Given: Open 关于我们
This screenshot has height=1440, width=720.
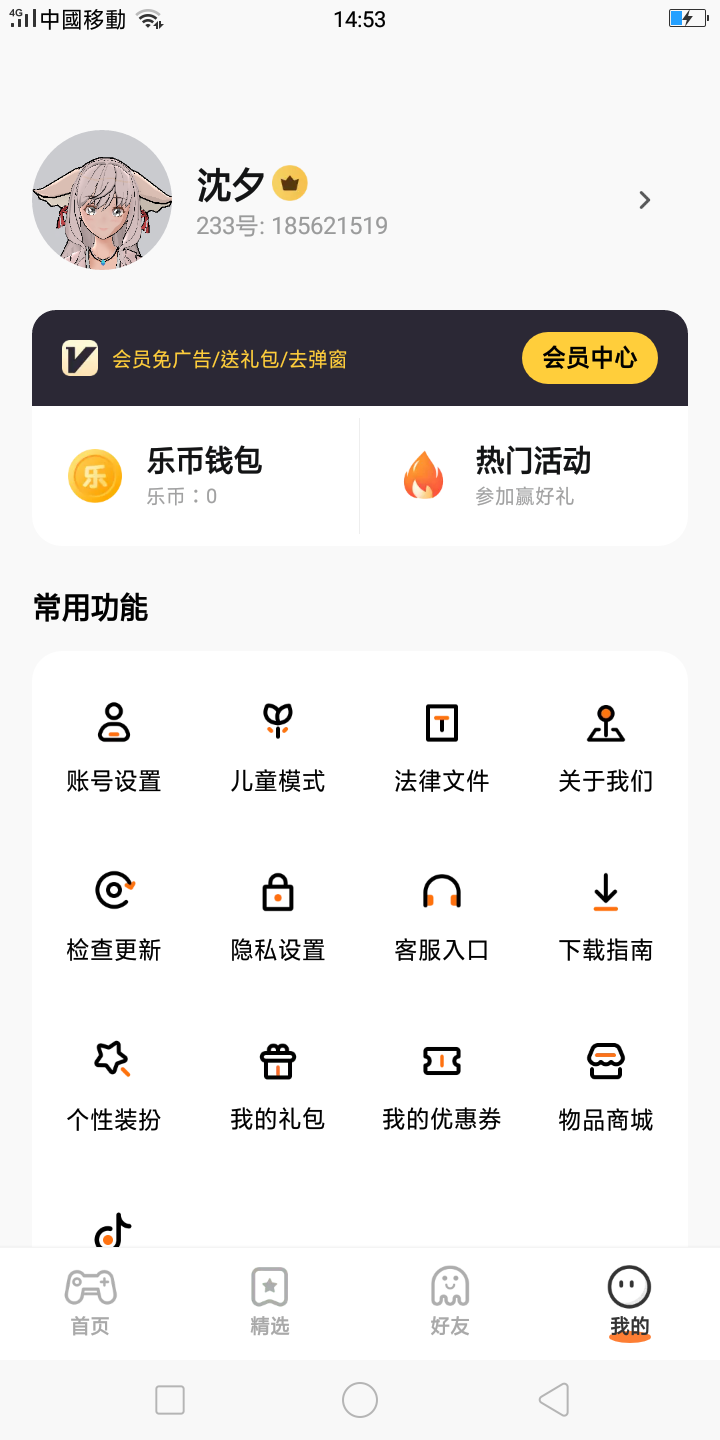Looking at the screenshot, I should click(x=606, y=748).
